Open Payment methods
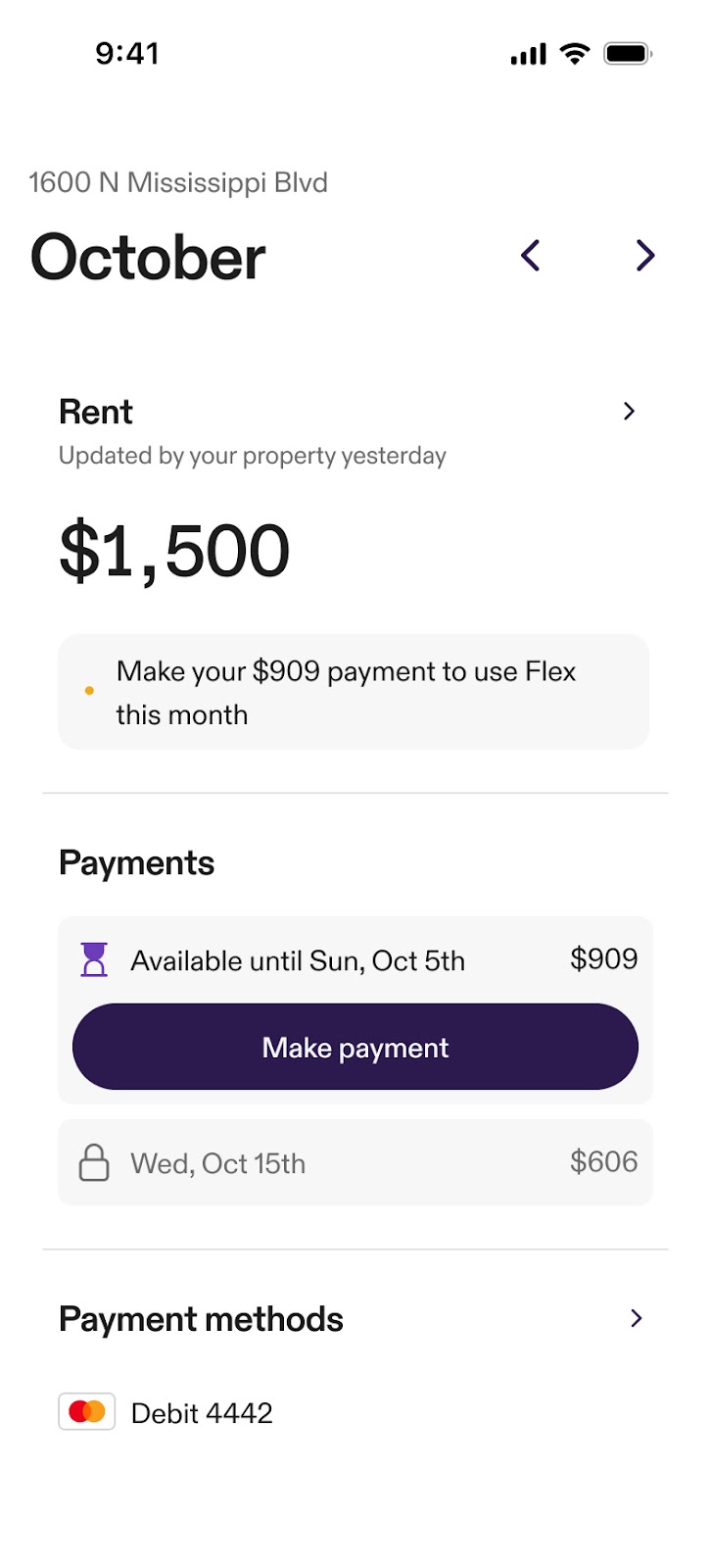Viewport: 711px width, 1568px height. click(355, 1319)
